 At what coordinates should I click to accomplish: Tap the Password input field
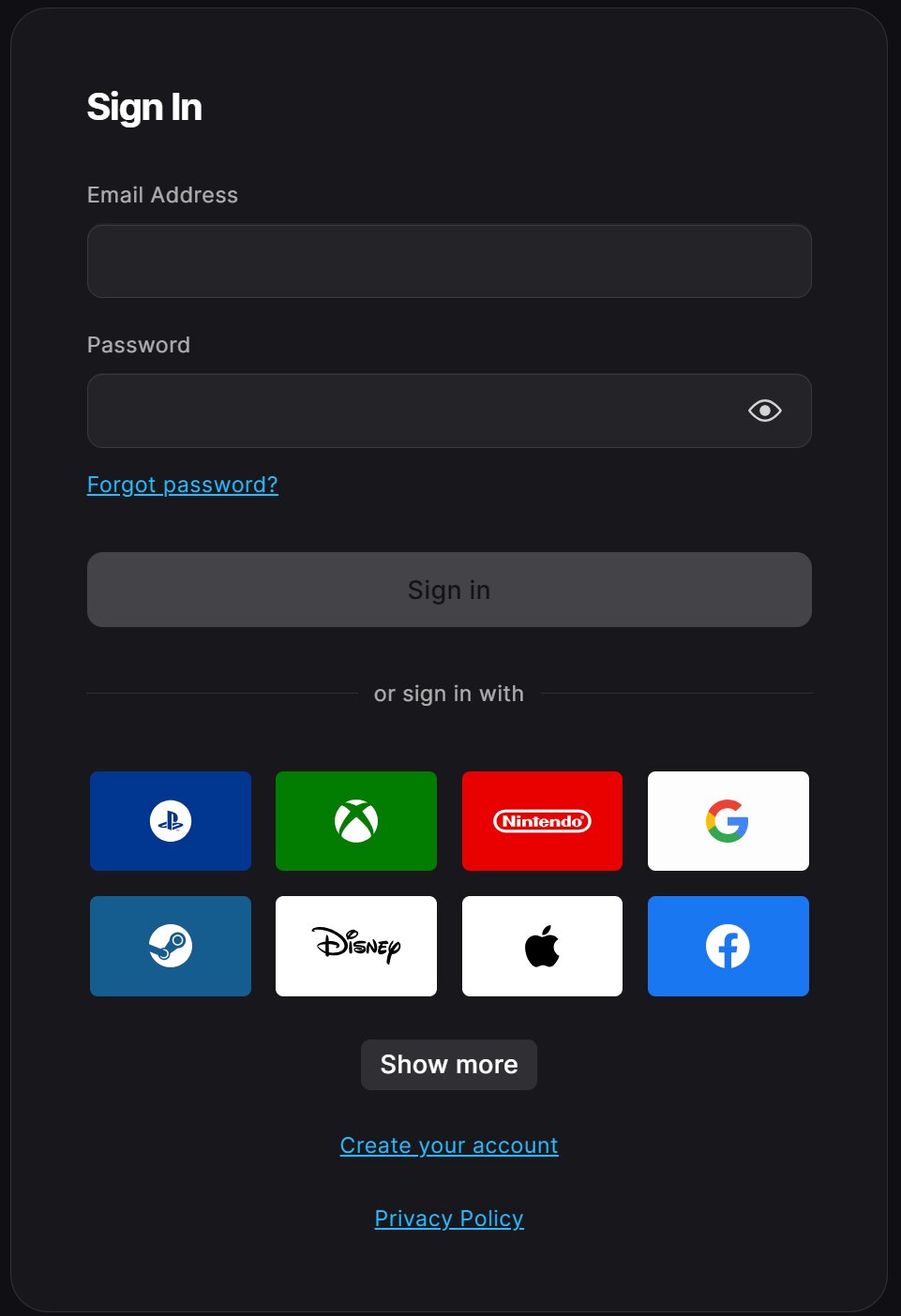tap(413, 411)
